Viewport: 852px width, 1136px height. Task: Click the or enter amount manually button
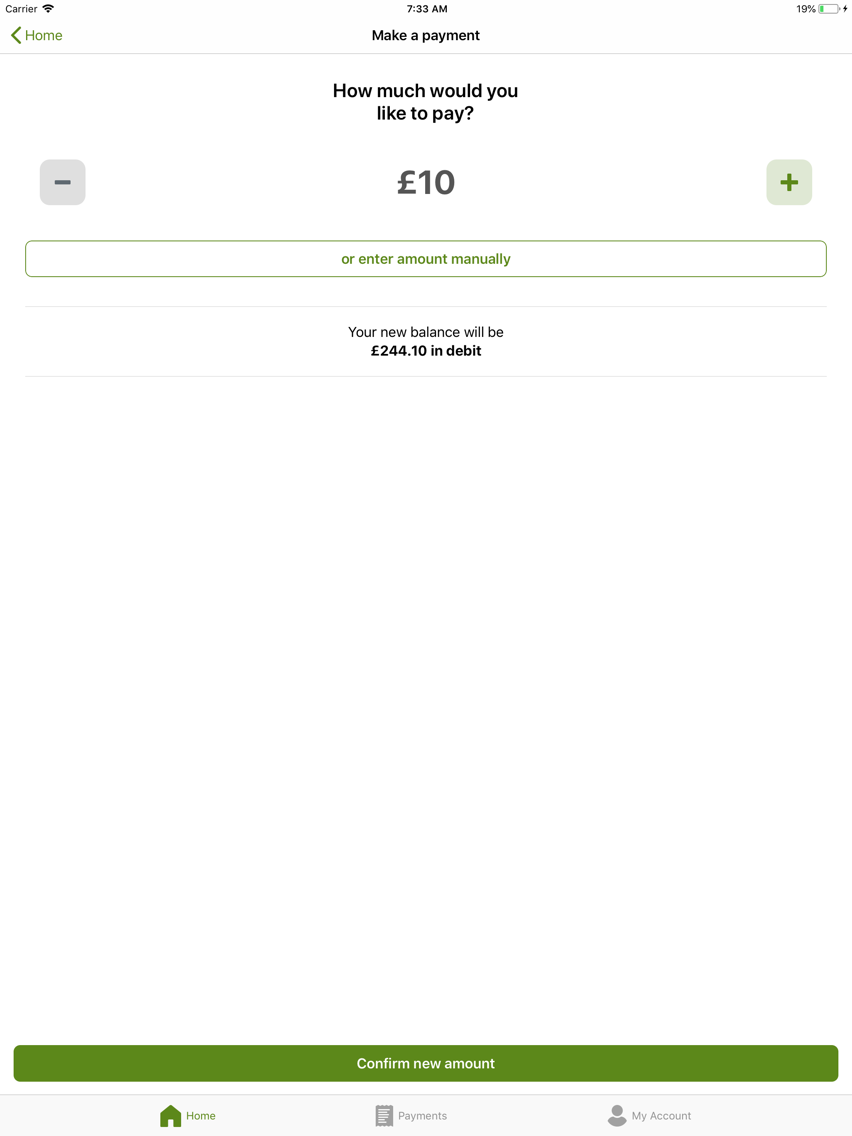(x=426, y=258)
